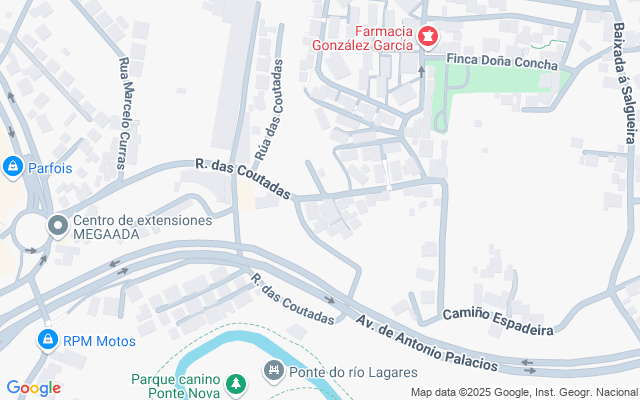The image size is (640, 400).
Task: Select the Parque canino Ponte Nova marker
Action: 235,384
